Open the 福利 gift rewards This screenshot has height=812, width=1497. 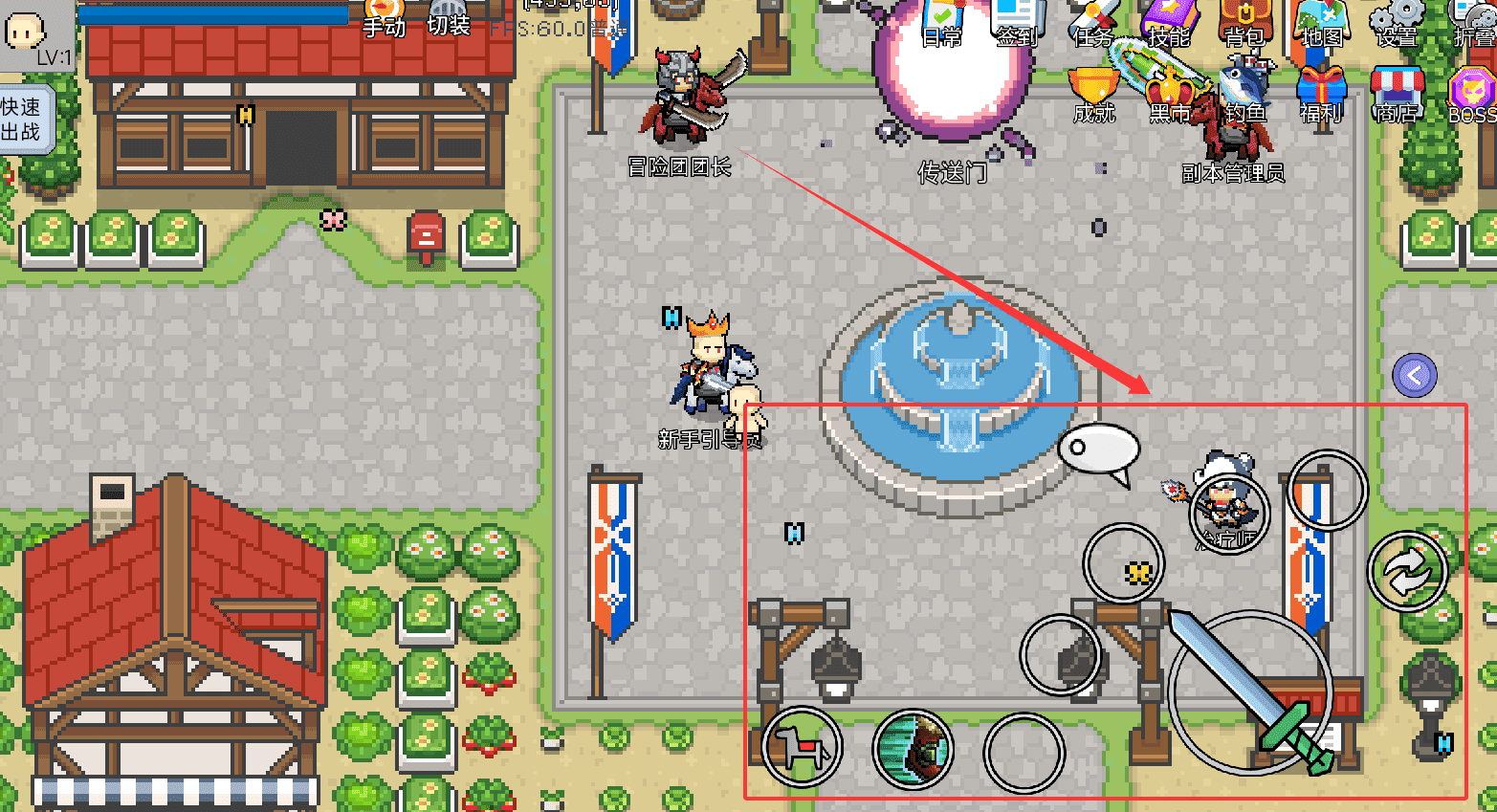point(1321,96)
